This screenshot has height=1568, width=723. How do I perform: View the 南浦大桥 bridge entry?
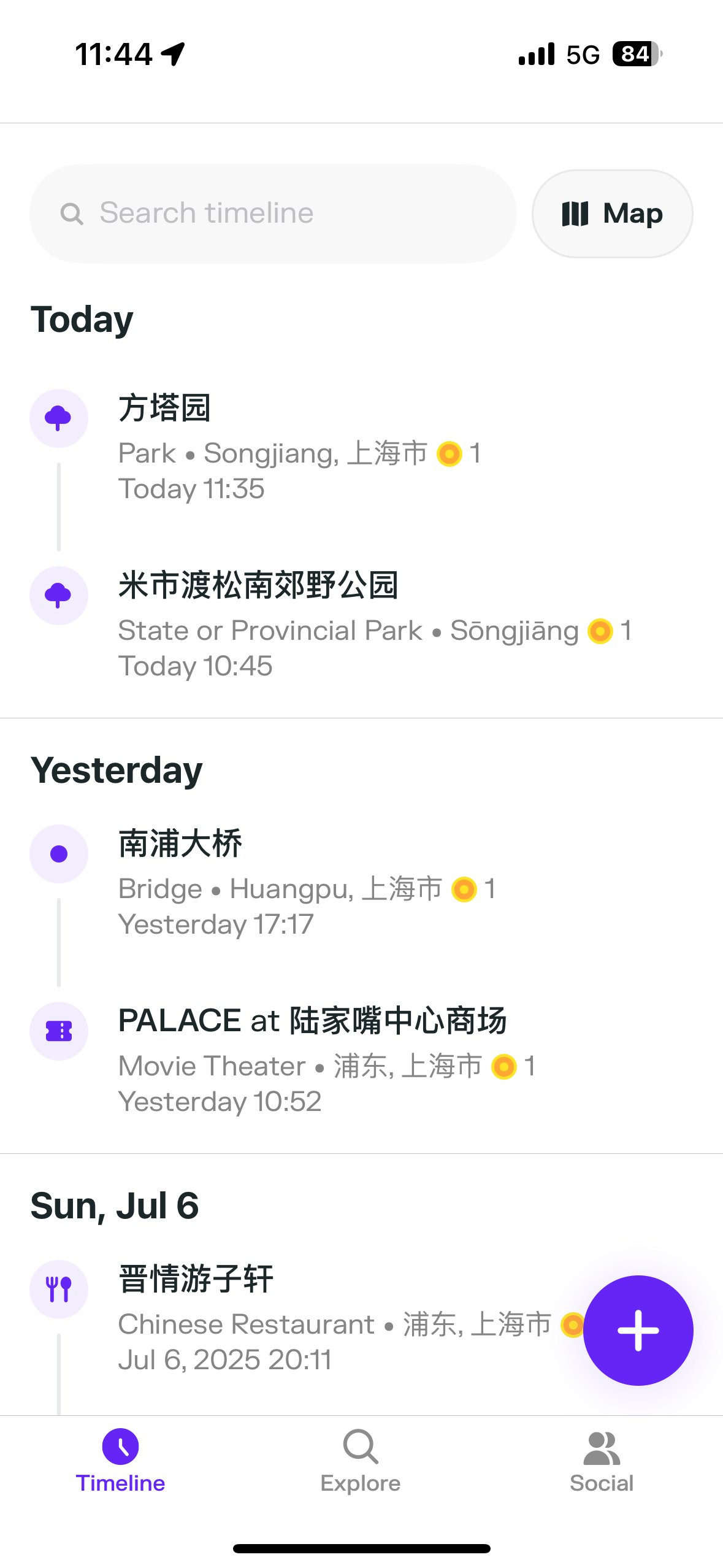pyautogui.click(x=361, y=882)
